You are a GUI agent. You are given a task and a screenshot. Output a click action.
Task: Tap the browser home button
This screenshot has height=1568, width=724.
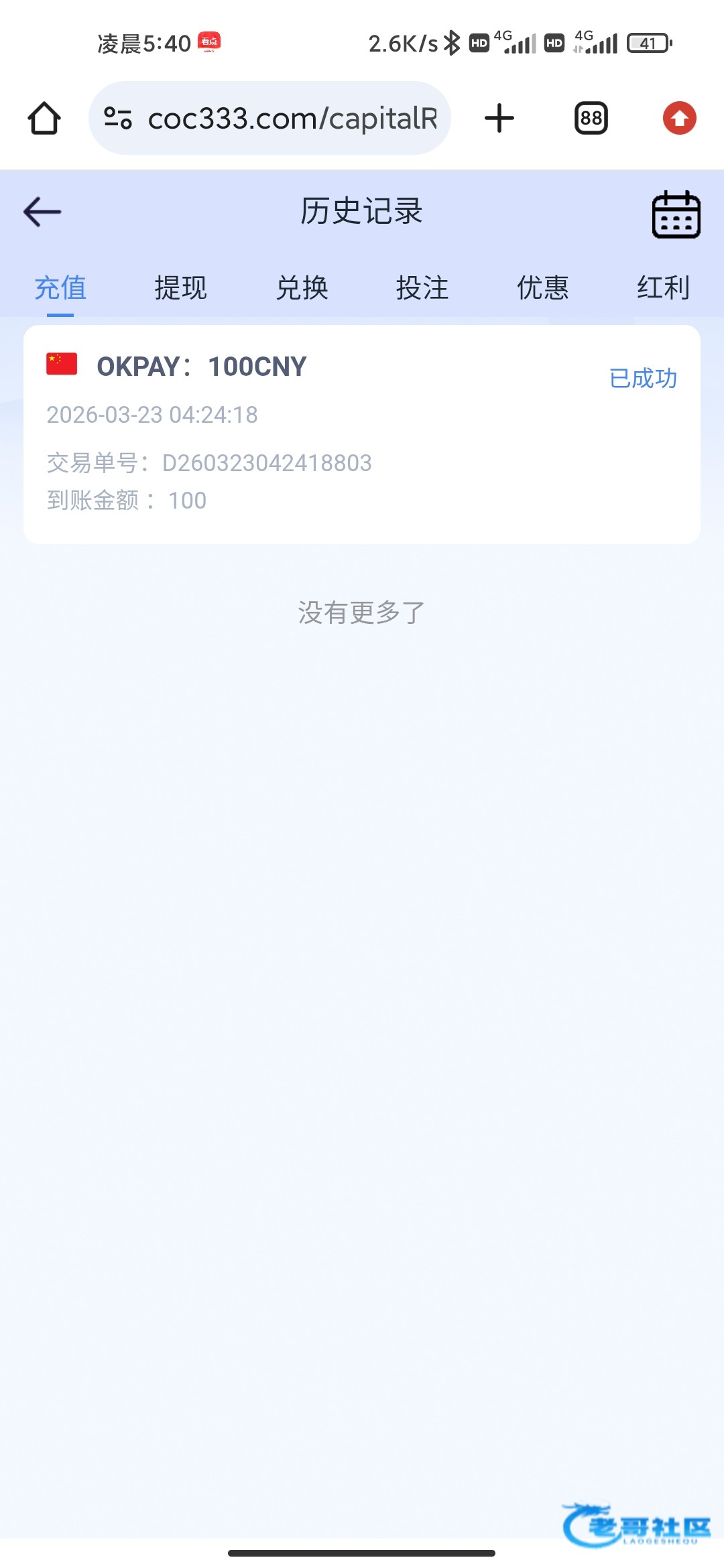[44, 119]
